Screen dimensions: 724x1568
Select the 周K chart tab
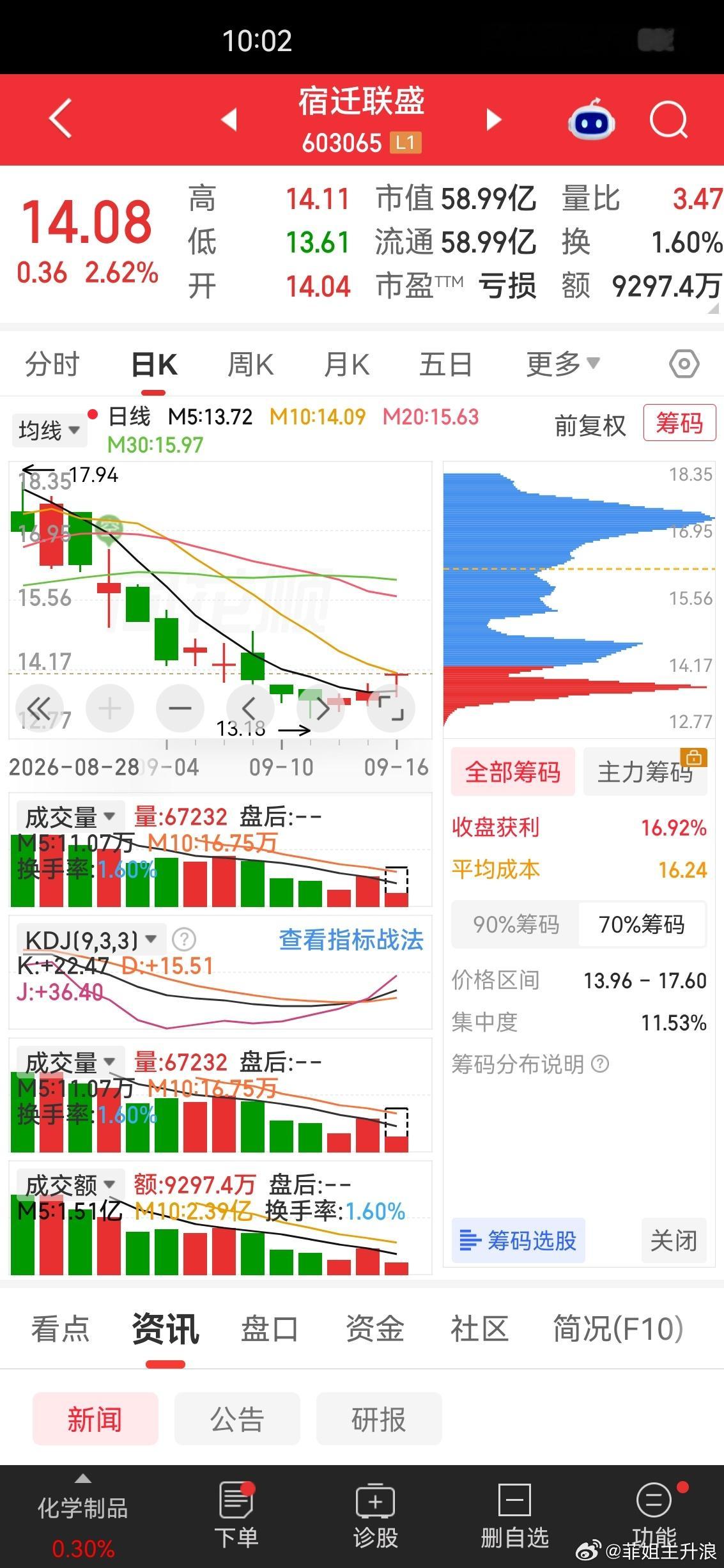[250, 365]
